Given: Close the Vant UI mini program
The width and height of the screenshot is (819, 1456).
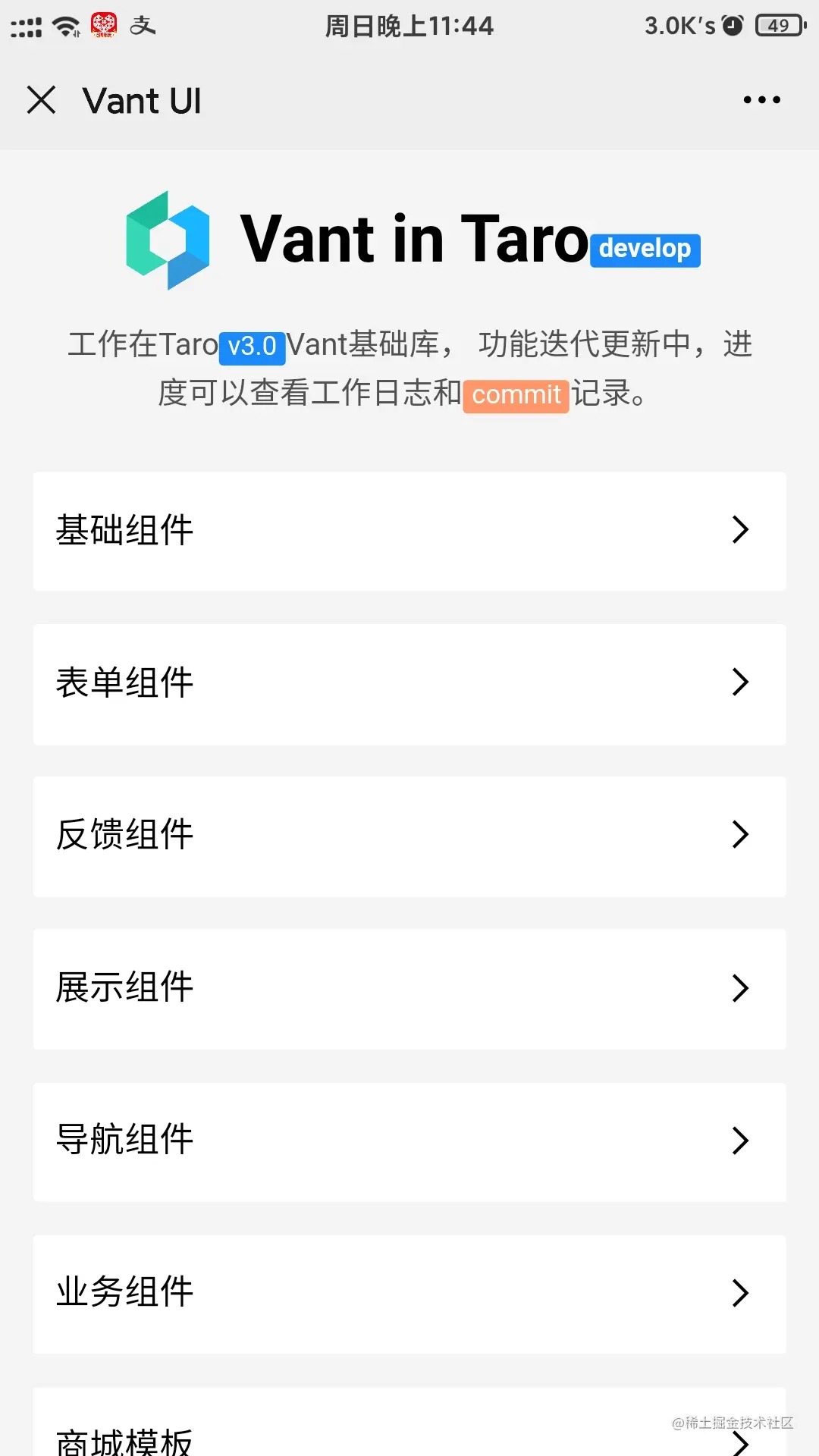Looking at the screenshot, I should click(x=42, y=100).
